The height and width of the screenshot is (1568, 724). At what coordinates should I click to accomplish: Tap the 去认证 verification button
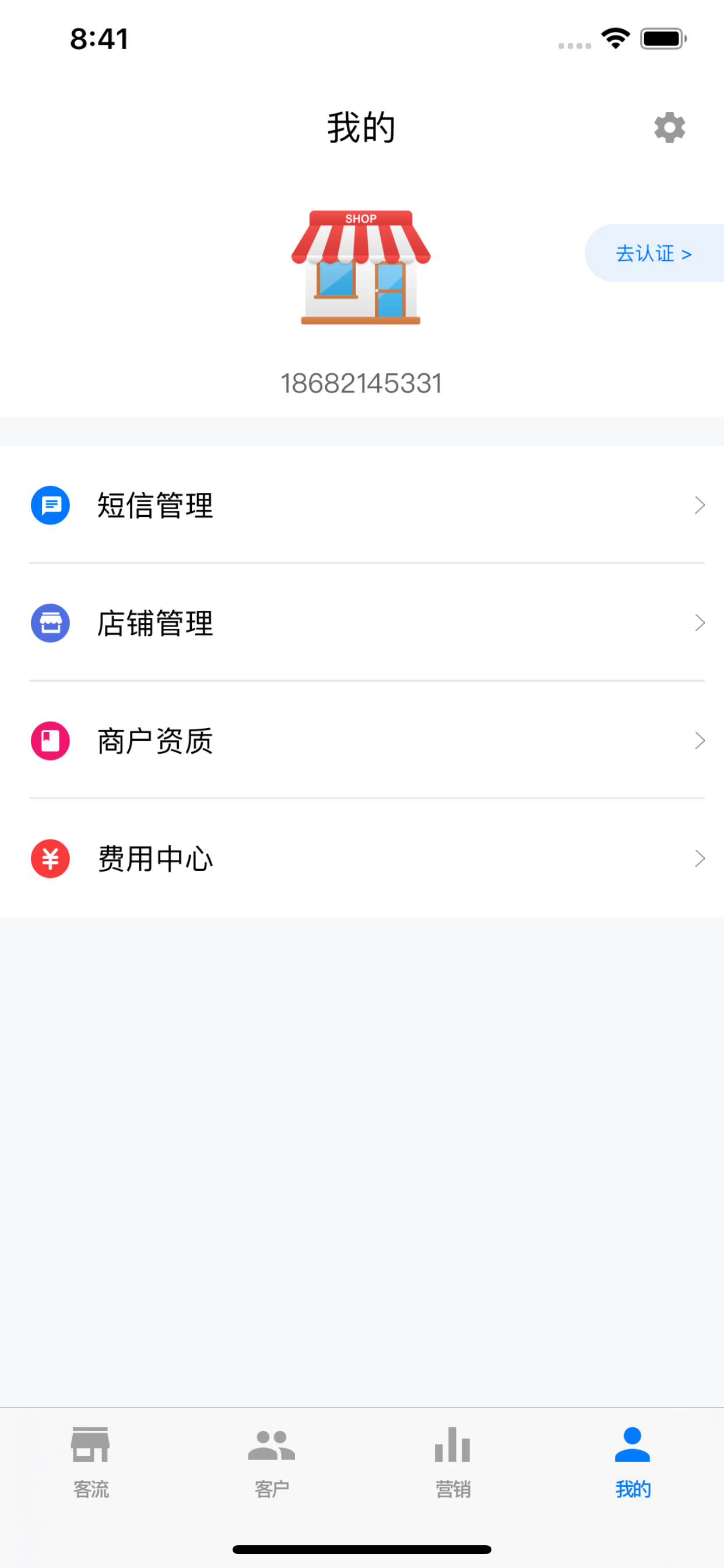point(654,253)
